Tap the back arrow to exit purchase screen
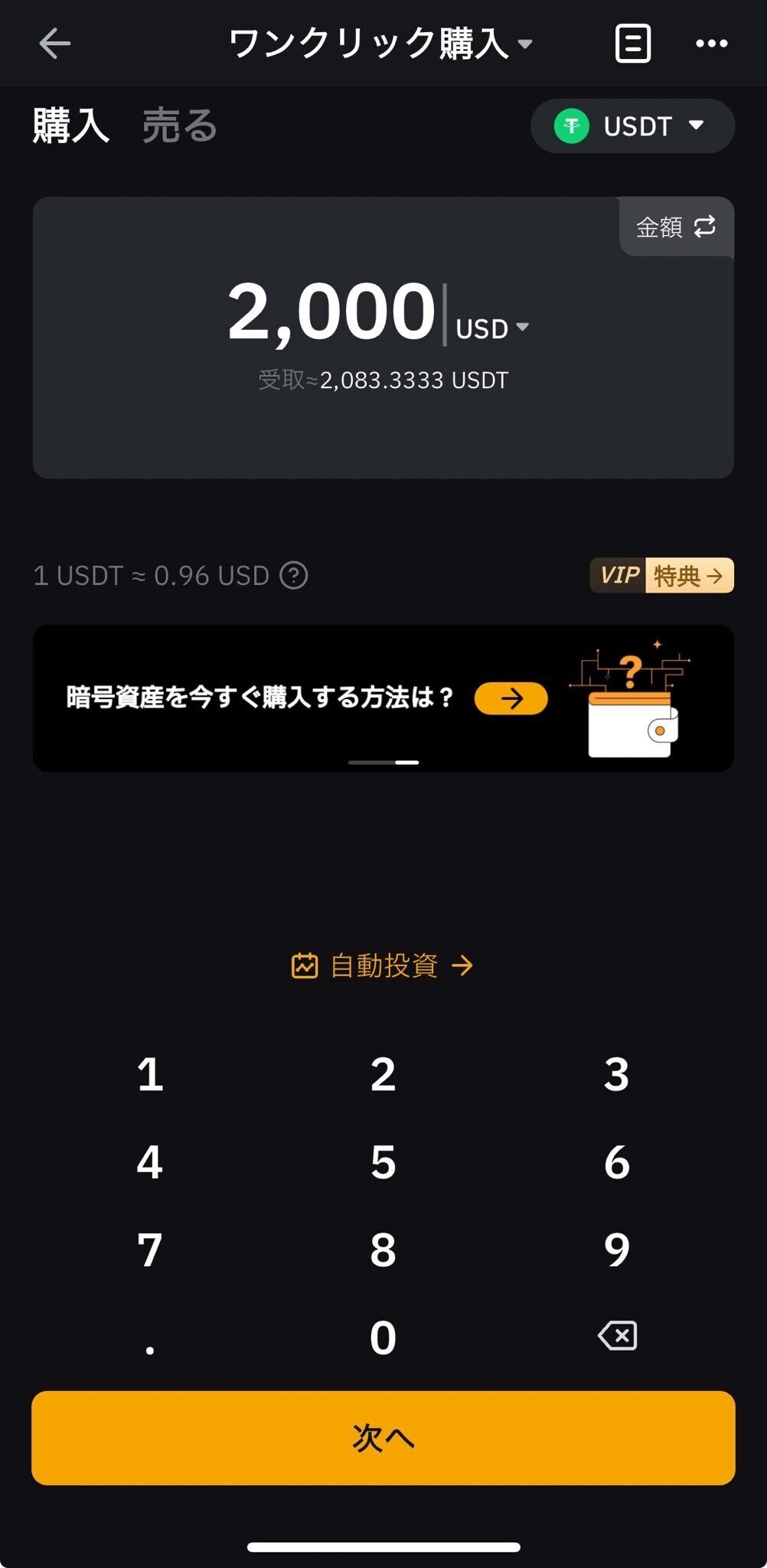 click(x=54, y=44)
